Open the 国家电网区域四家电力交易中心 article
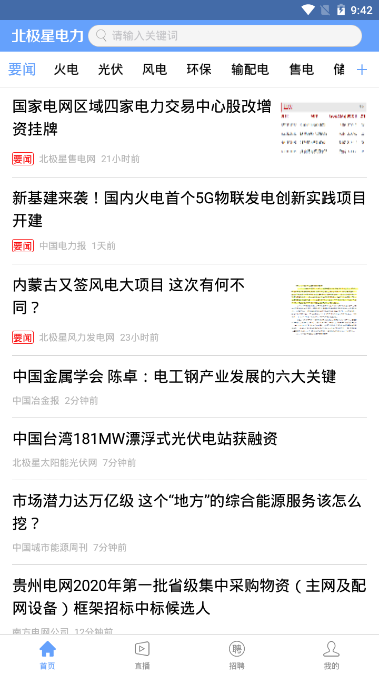 pos(190,132)
